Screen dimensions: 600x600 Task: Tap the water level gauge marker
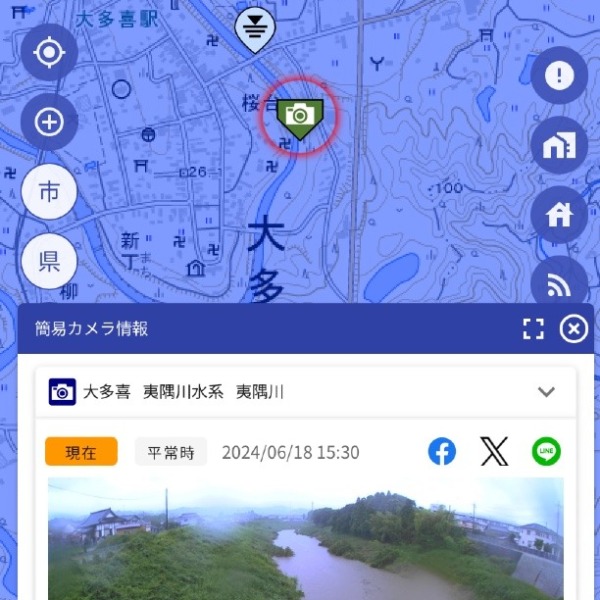point(256,29)
